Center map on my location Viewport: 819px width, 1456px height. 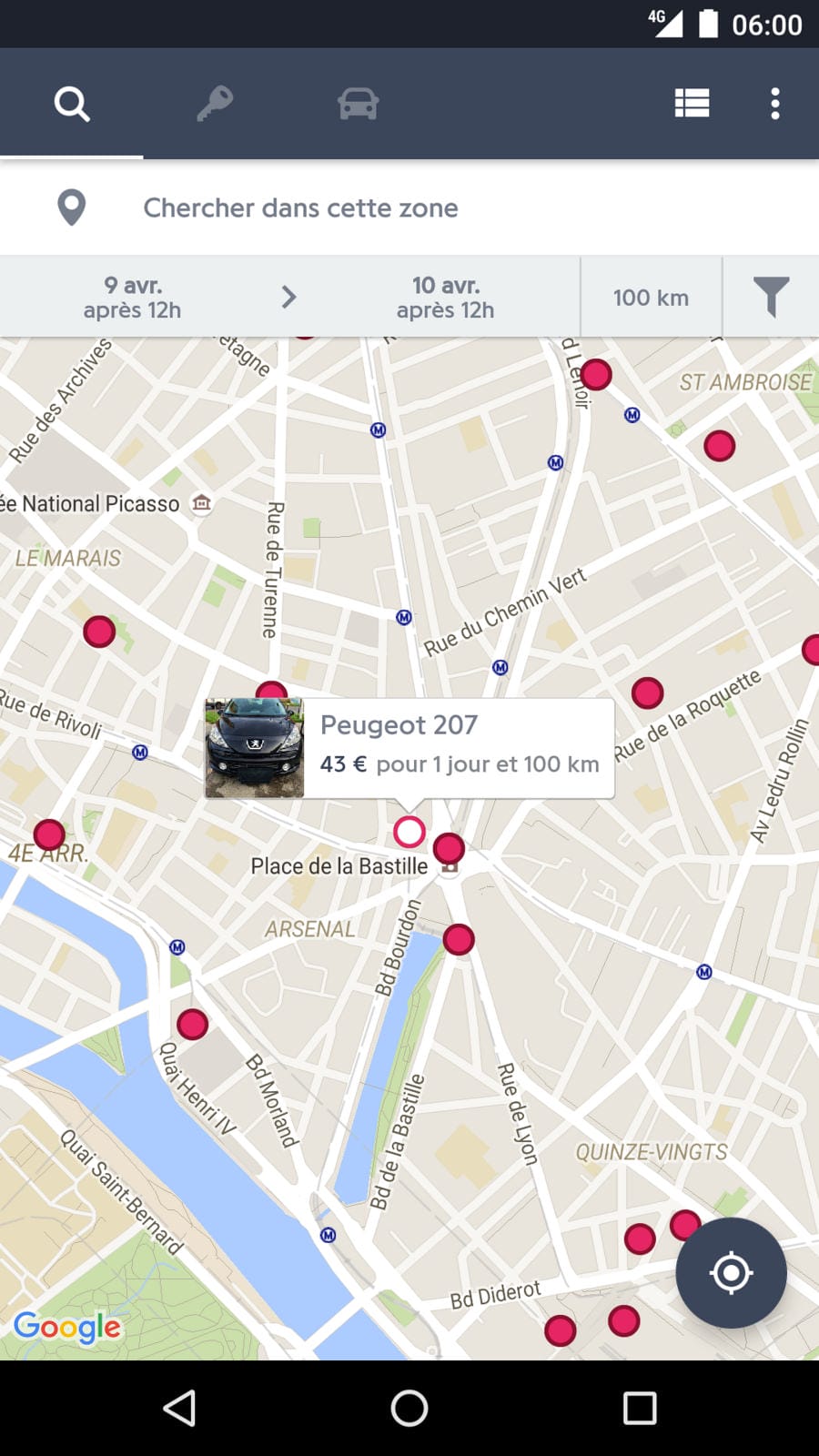click(731, 1272)
